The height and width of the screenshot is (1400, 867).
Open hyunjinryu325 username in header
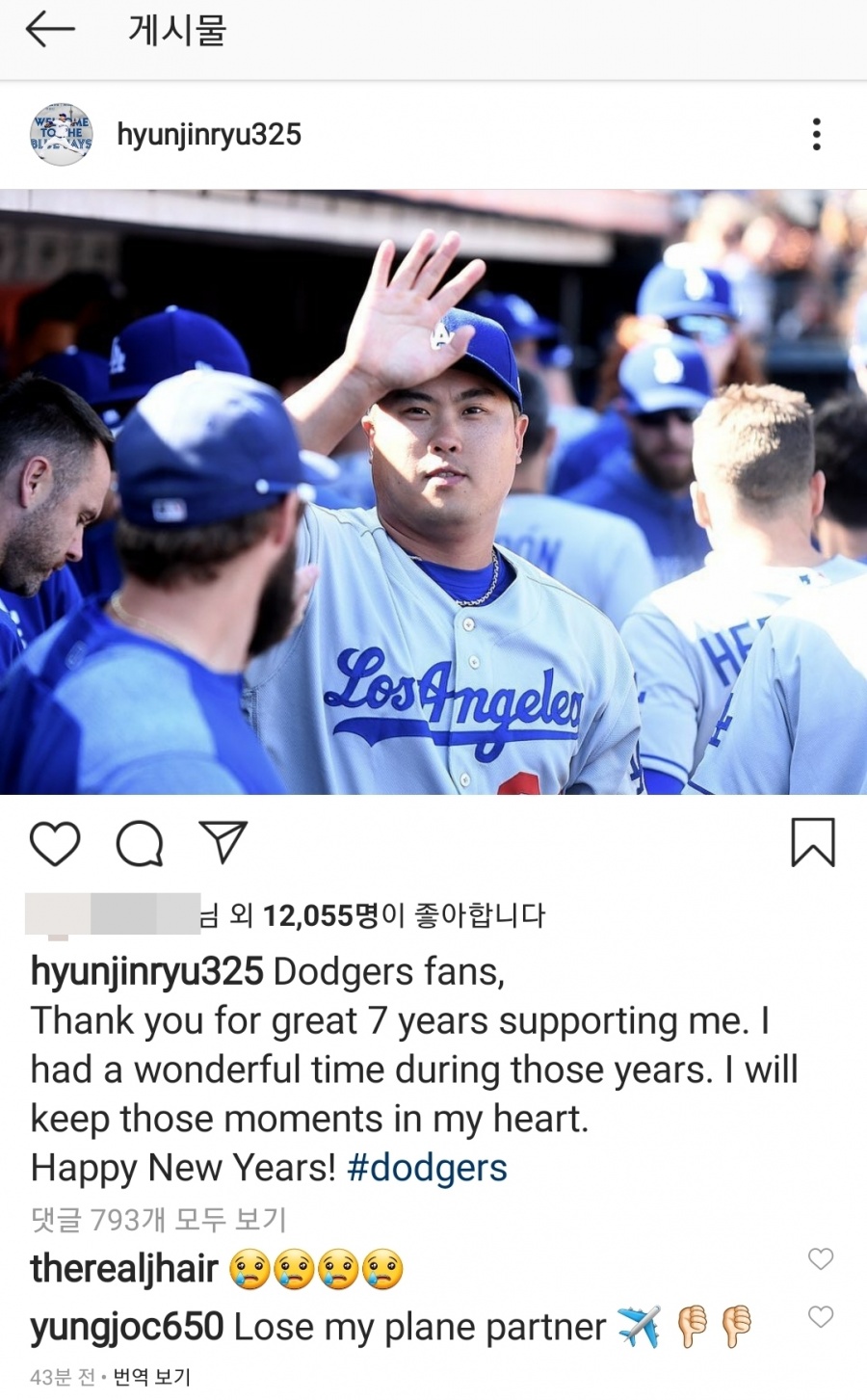[x=209, y=135]
